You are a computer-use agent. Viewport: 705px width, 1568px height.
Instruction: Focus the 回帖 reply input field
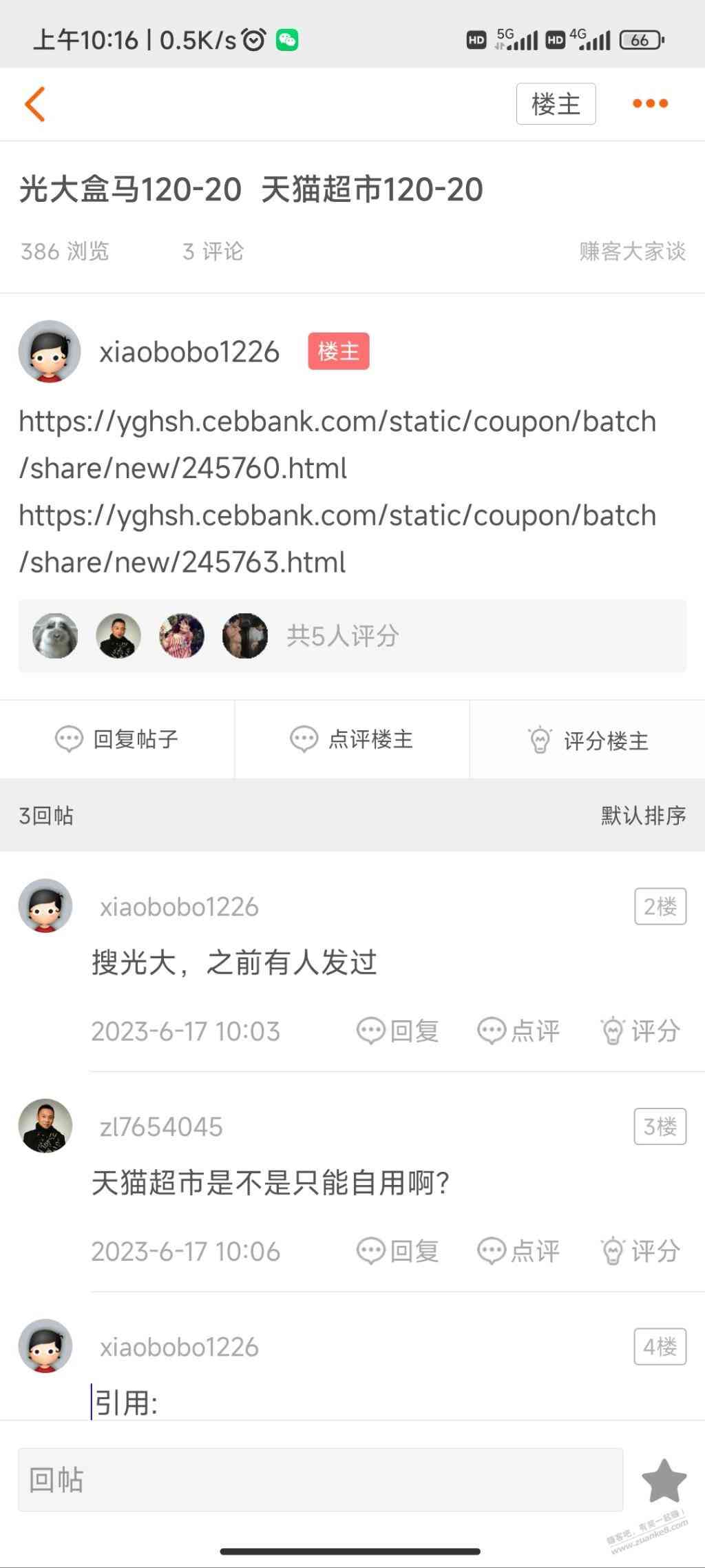pos(320,1480)
